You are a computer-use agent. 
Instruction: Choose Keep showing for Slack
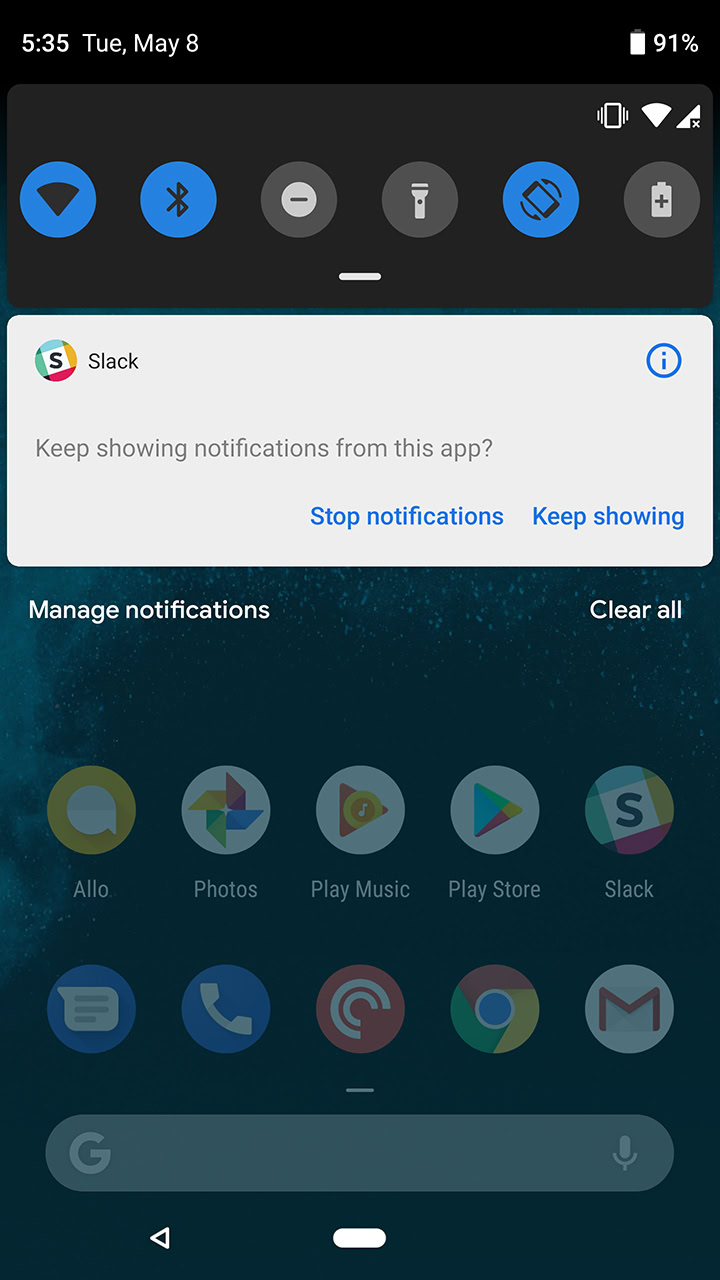608,516
